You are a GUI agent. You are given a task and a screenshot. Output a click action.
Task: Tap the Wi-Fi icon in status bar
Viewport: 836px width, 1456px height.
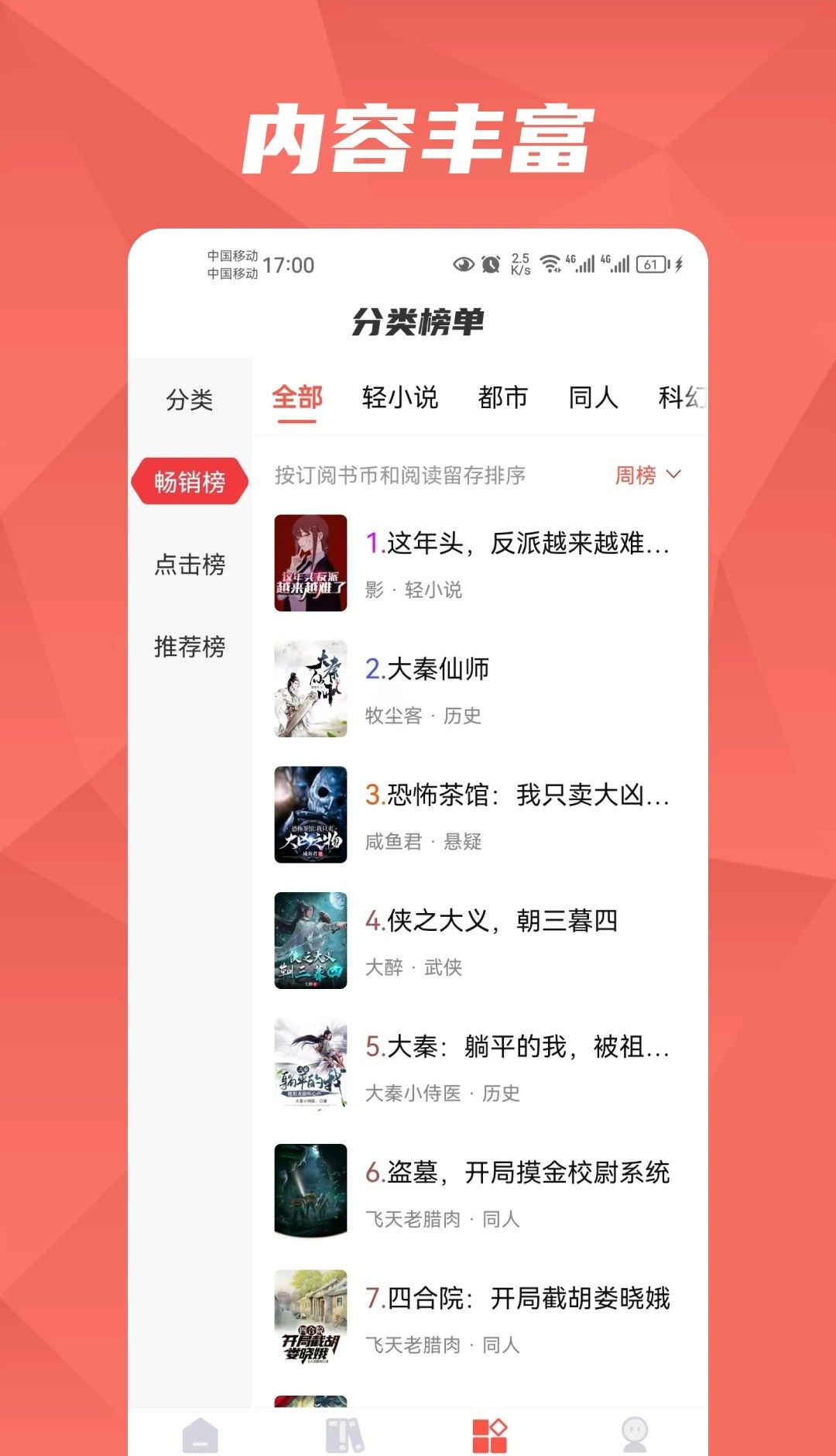pos(551,265)
